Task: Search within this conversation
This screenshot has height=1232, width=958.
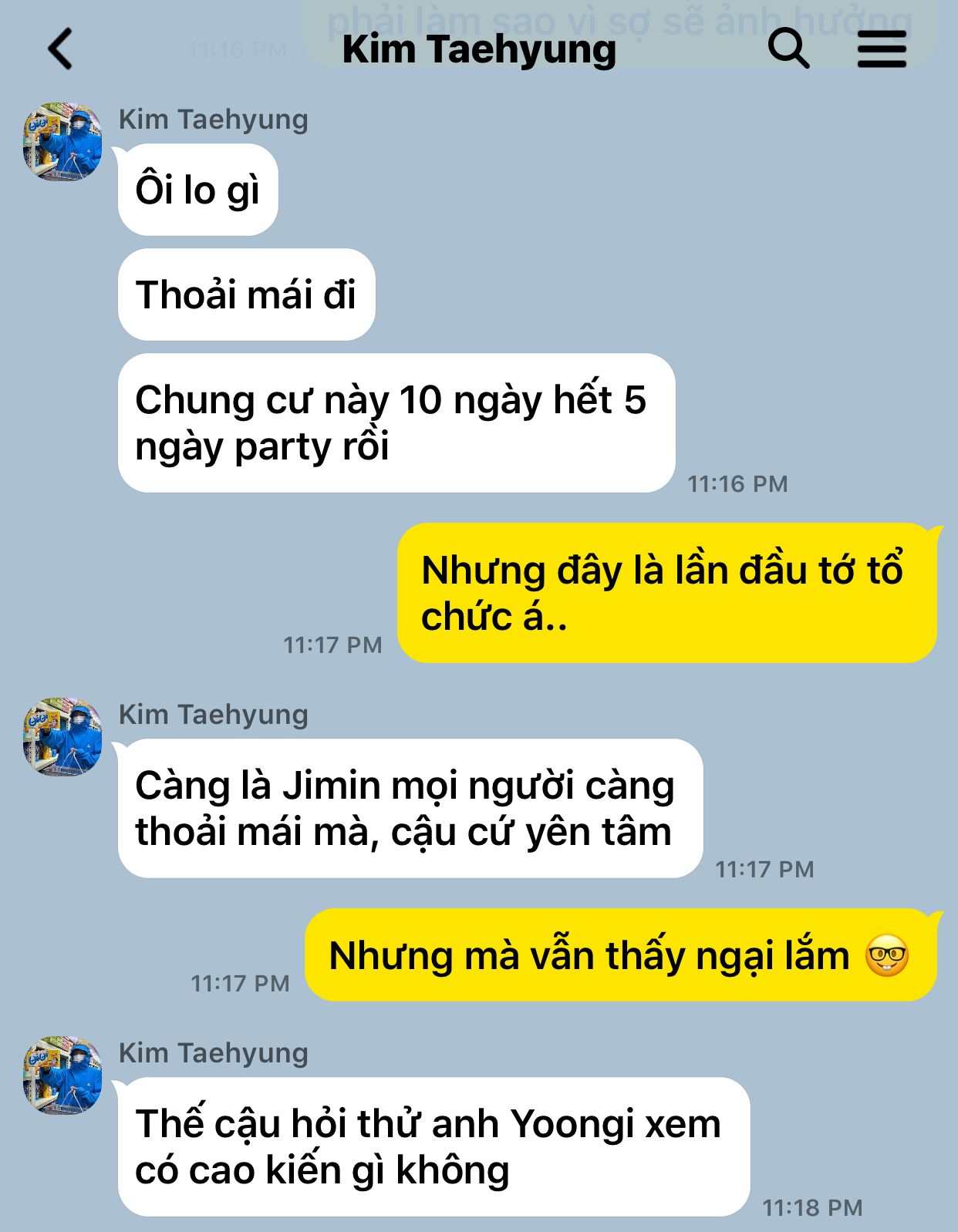Action: 788,49
